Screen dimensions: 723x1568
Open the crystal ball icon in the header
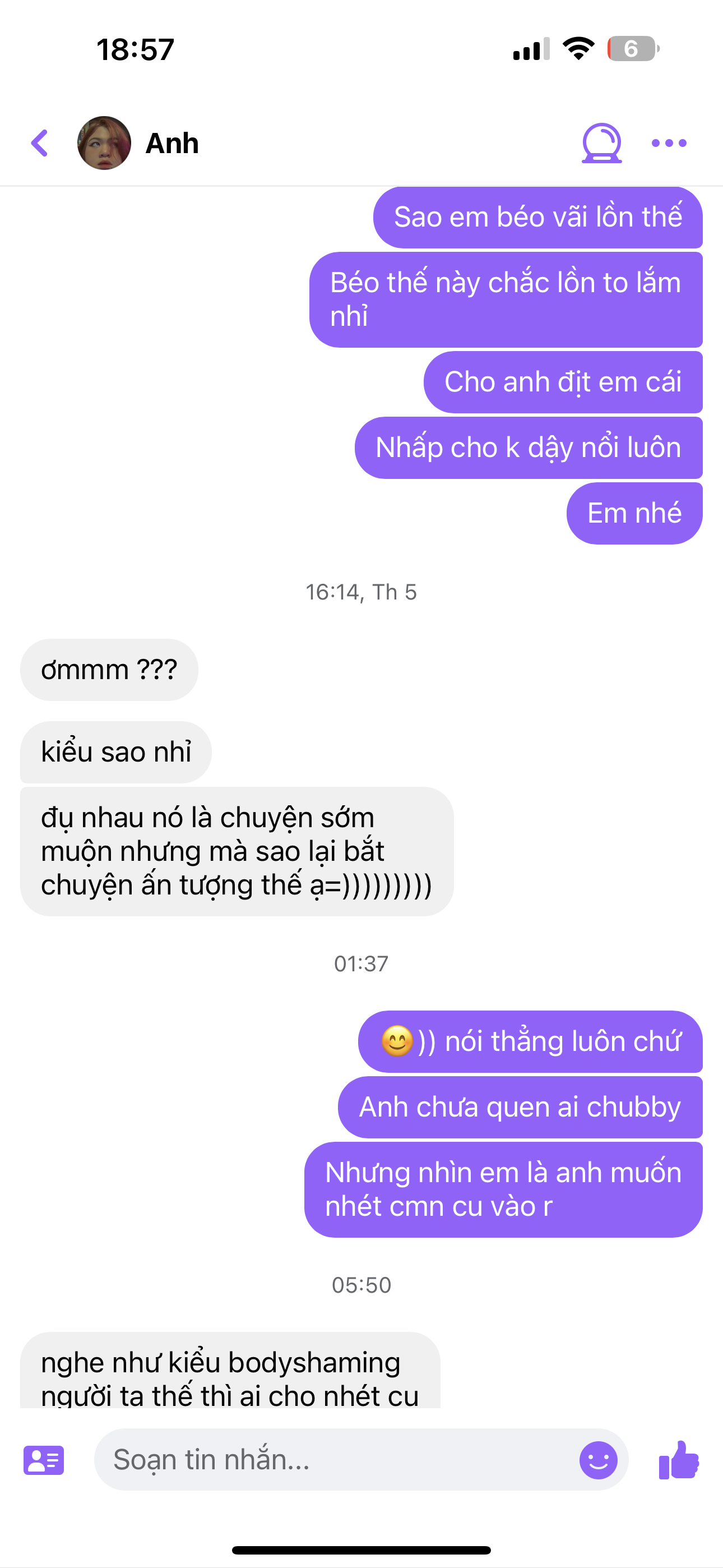pyautogui.click(x=601, y=144)
